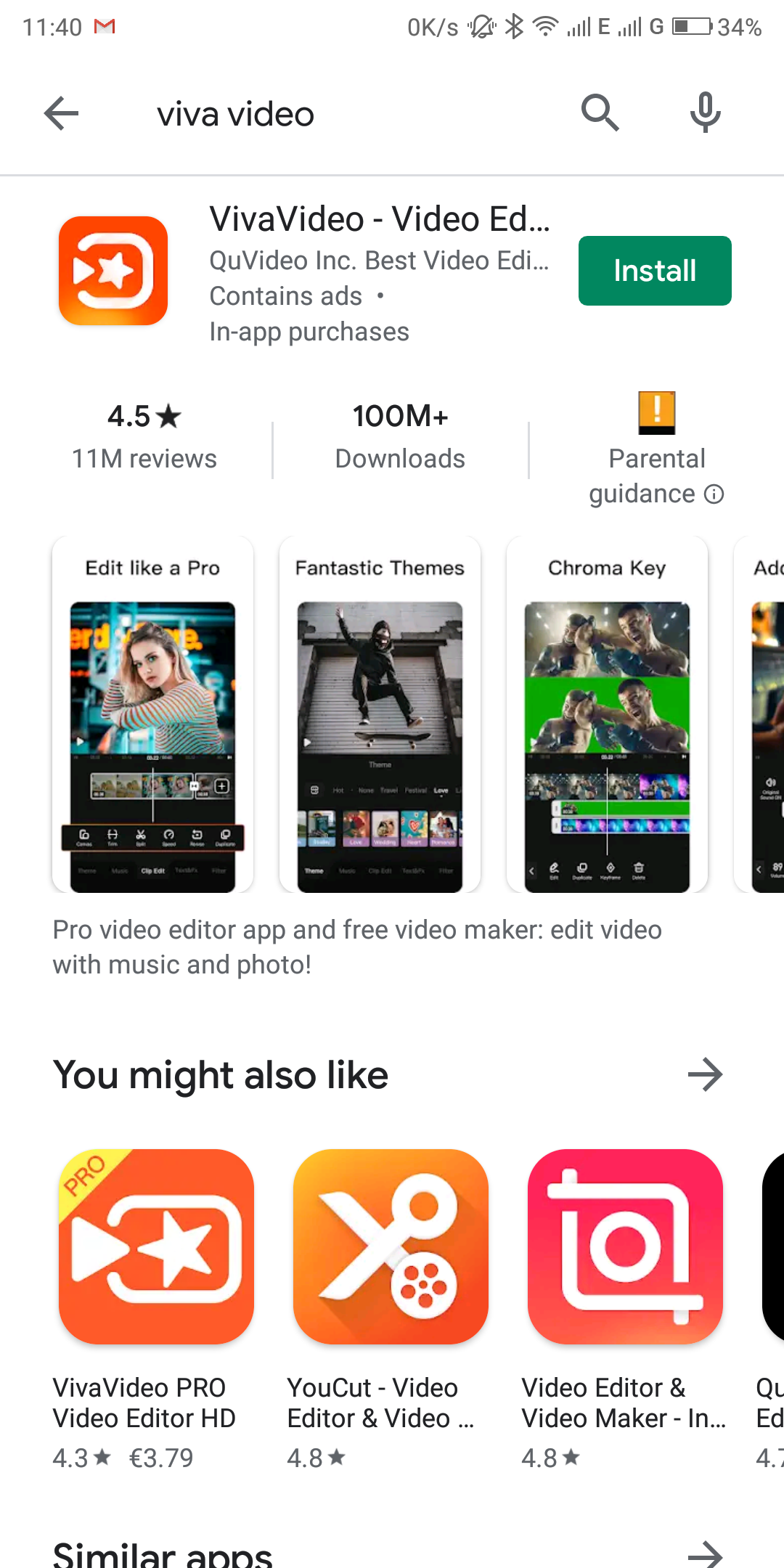
Task: View 'Edit like a Pro' screenshot
Action: coord(152,714)
